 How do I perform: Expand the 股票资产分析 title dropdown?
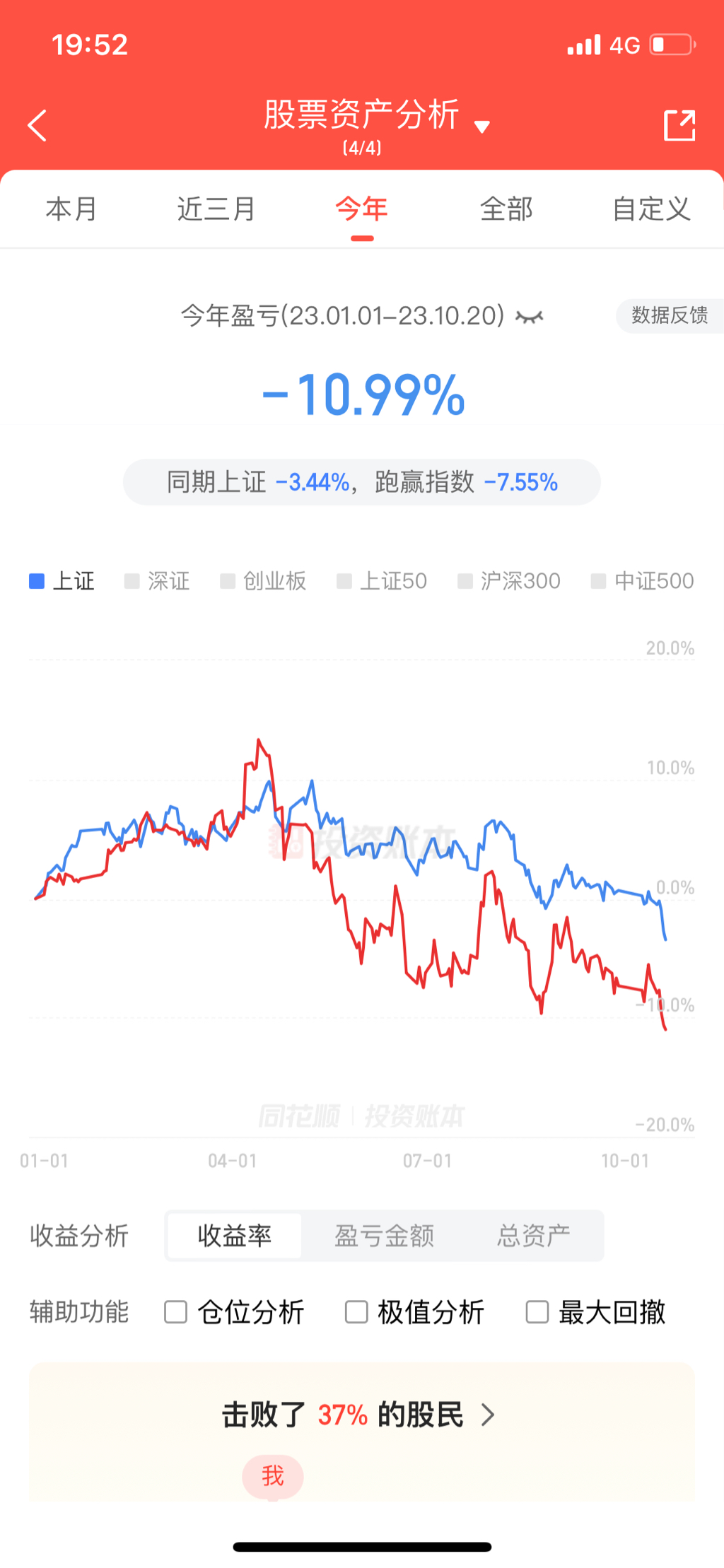point(481,127)
